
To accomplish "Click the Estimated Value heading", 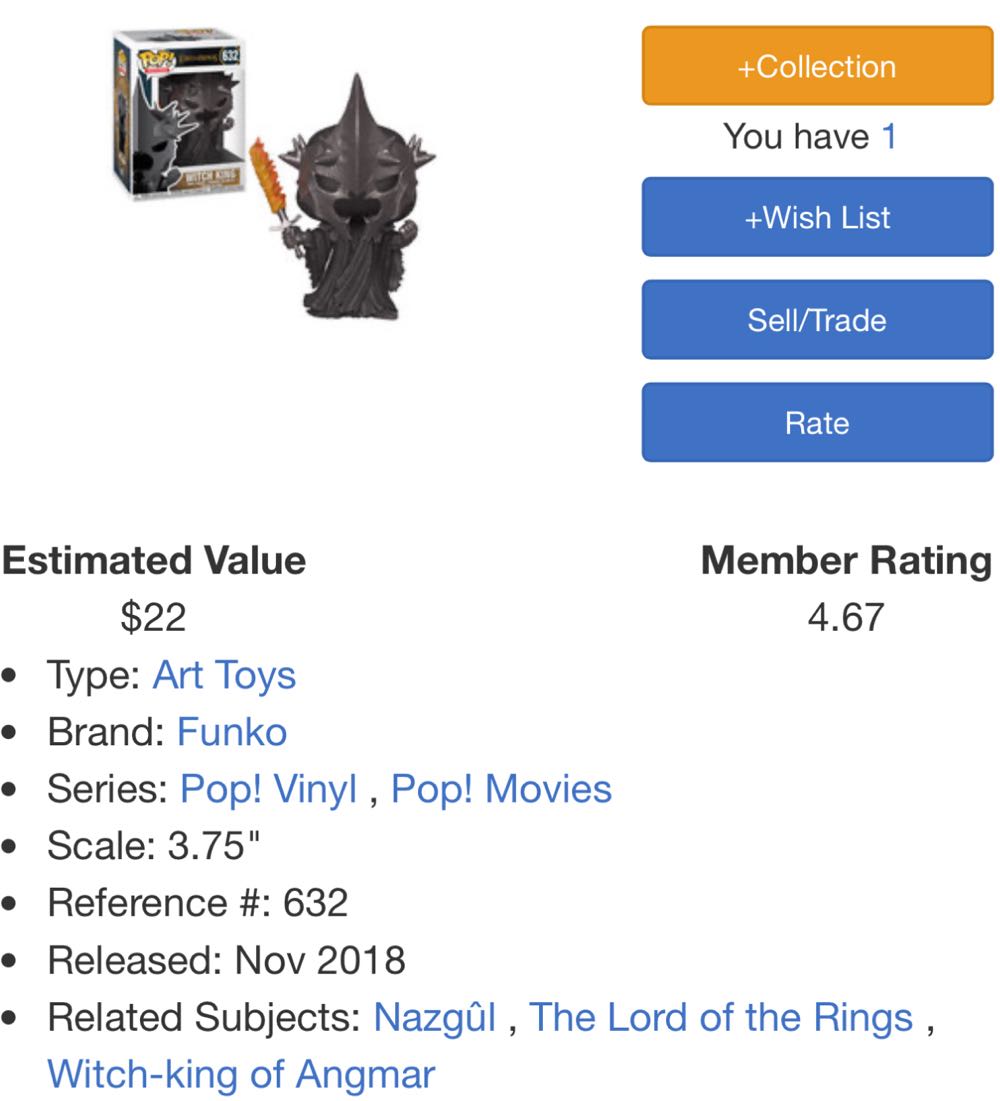I will (x=152, y=562).
